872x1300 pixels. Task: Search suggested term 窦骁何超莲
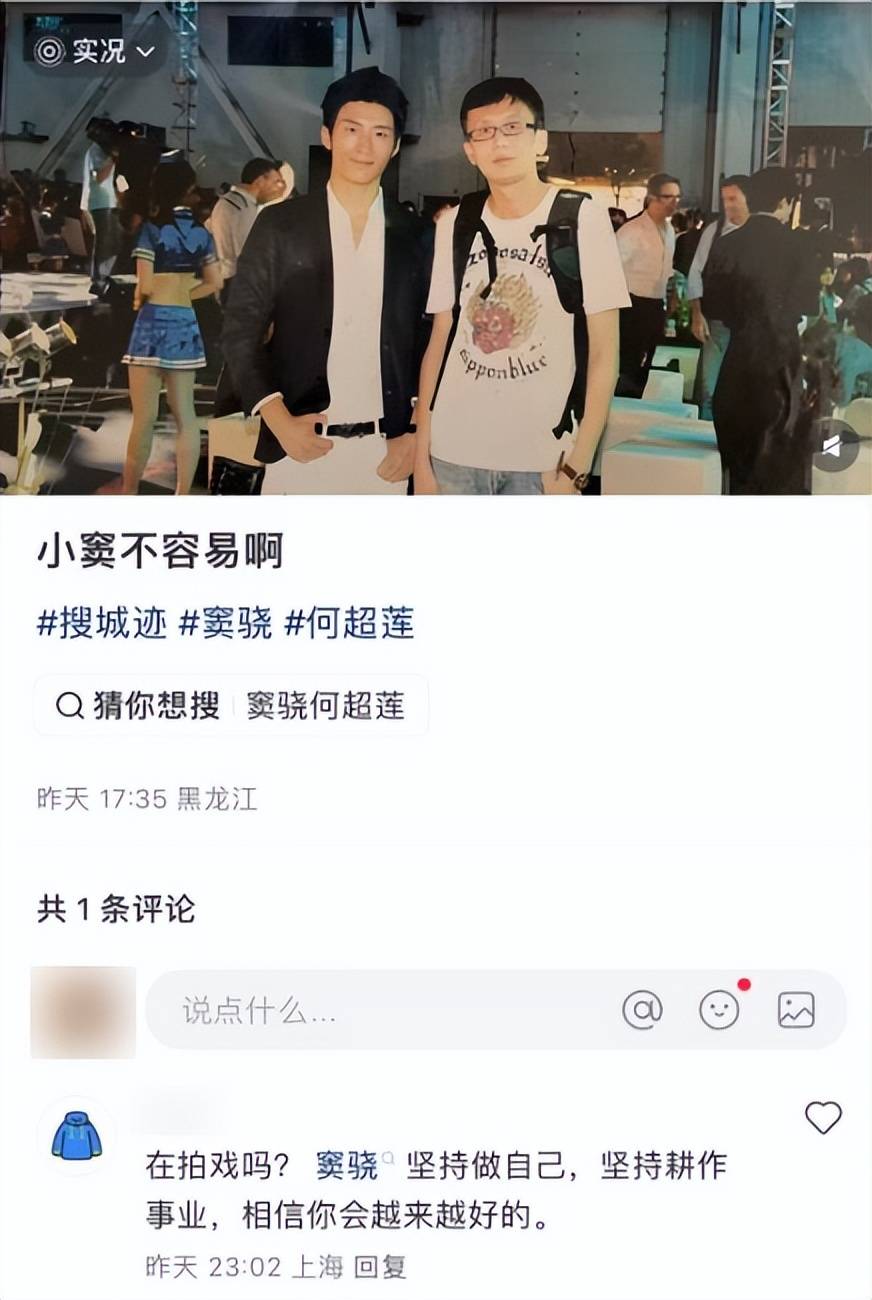point(325,706)
